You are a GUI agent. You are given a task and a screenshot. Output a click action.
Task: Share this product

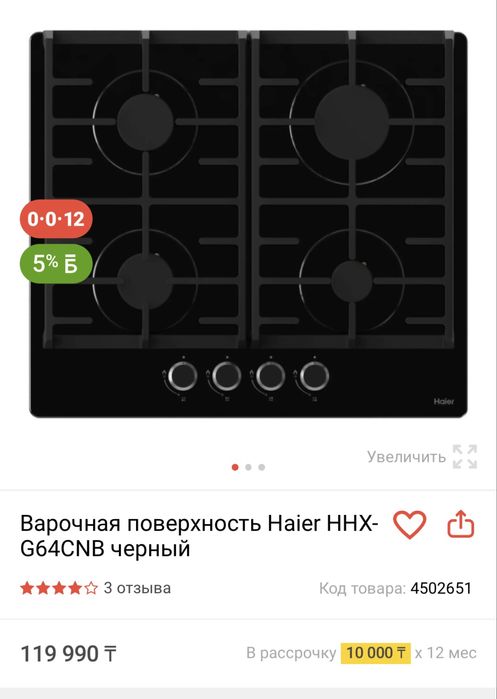tap(461, 524)
